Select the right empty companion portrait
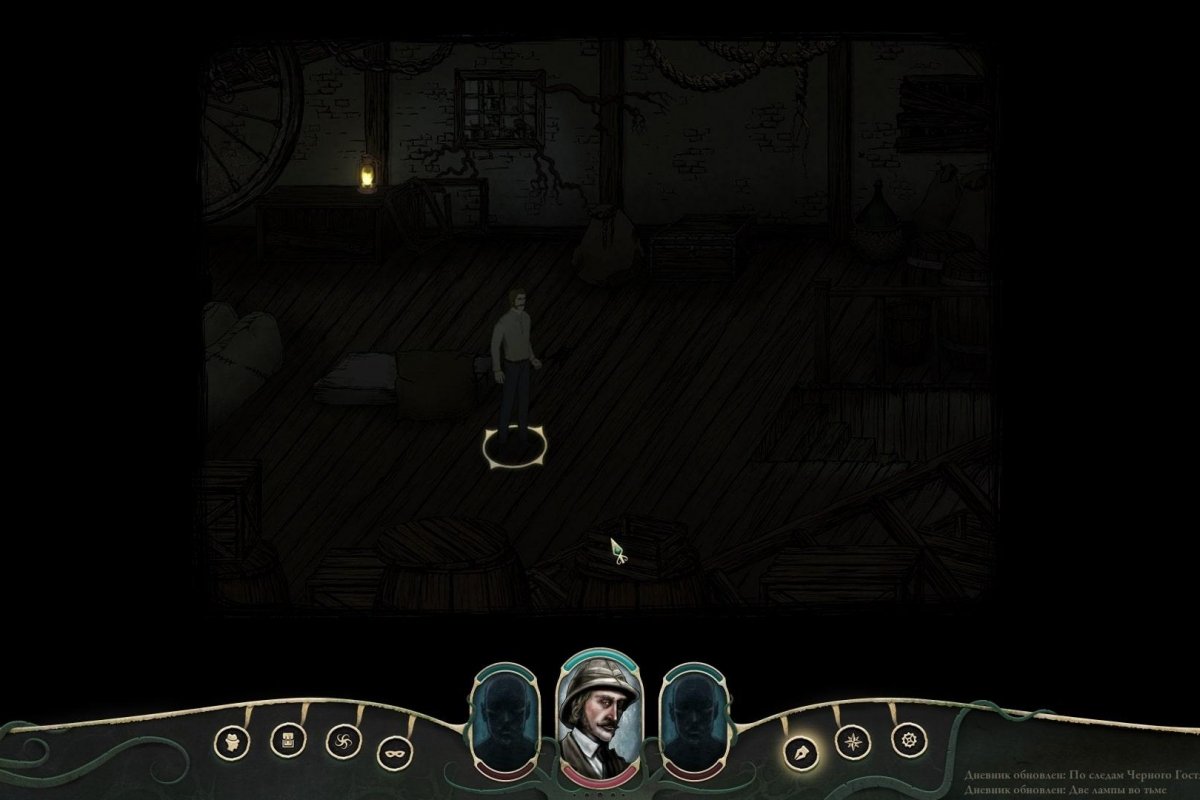The width and height of the screenshot is (1200, 800). pos(693,720)
